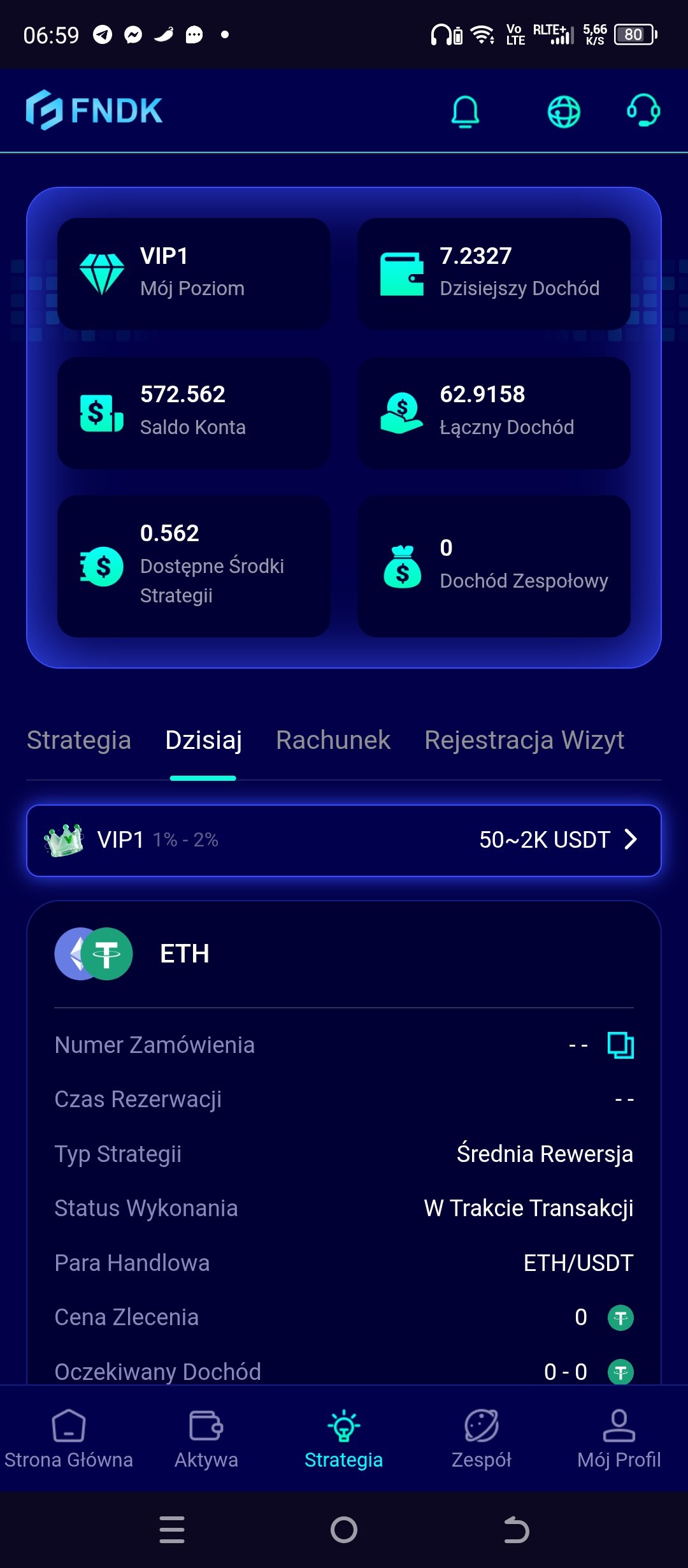Open the Rejestracja Wizyt tab
Screen dimensions: 688x1568
pyautogui.click(x=524, y=740)
